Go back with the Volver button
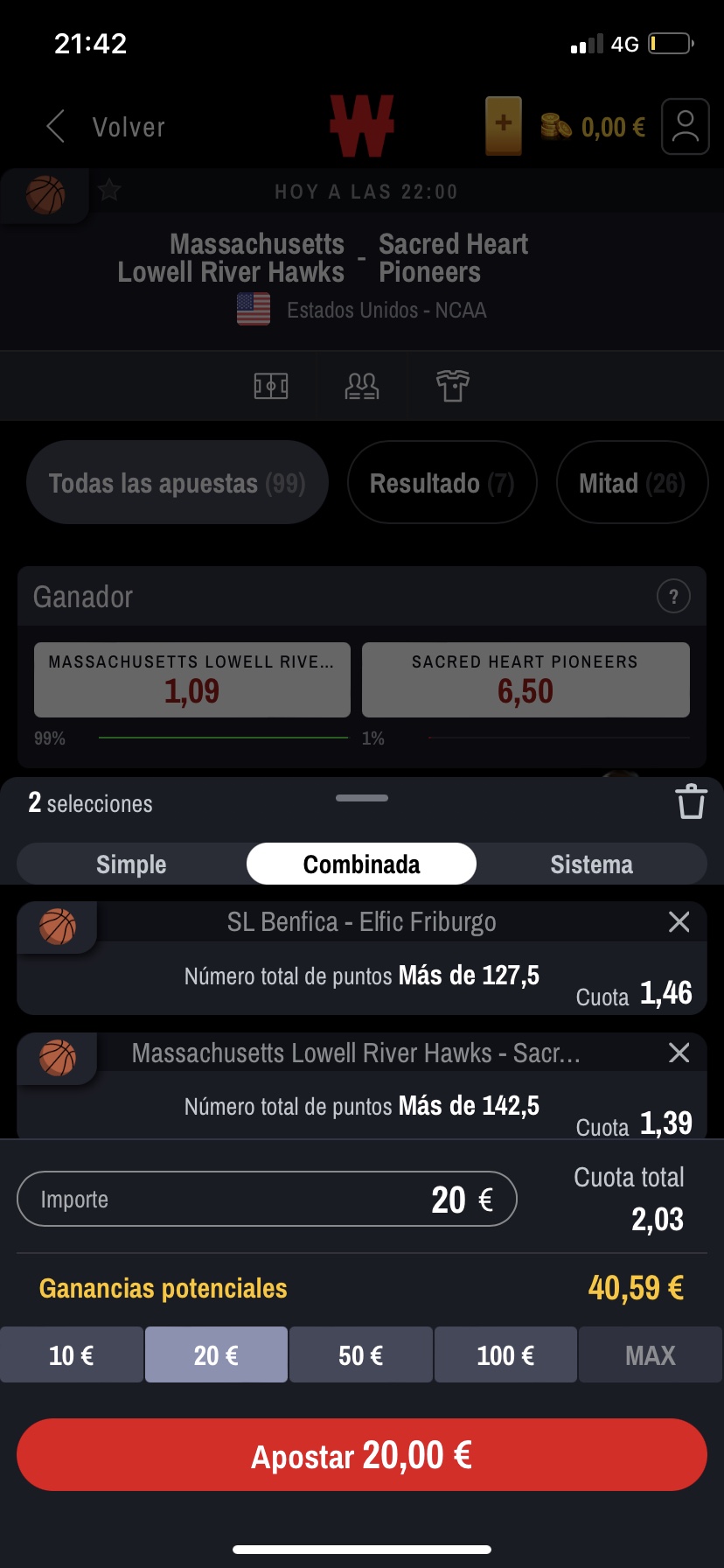 pos(106,127)
